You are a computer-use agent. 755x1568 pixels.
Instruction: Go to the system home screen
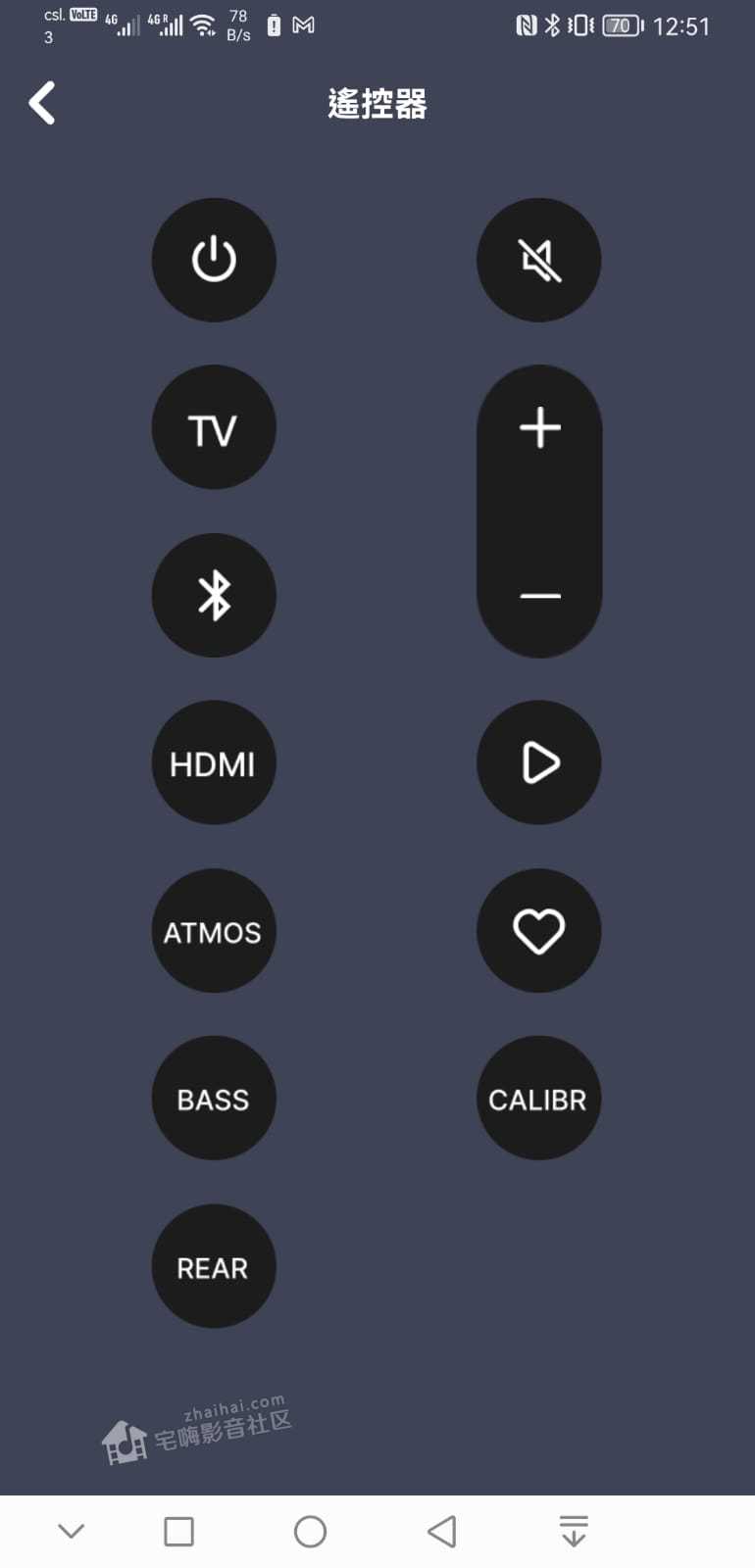tap(310, 1531)
